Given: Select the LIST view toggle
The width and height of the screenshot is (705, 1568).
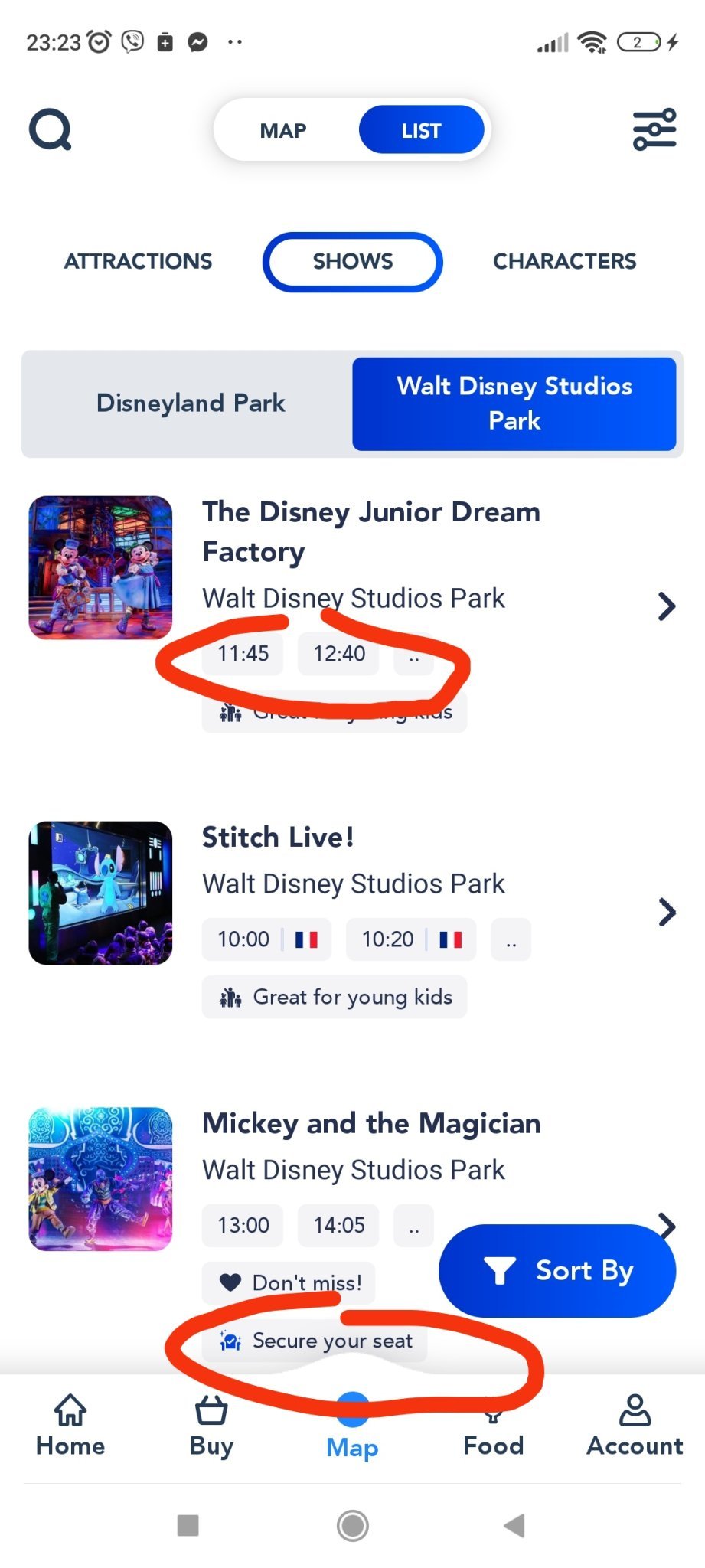Looking at the screenshot, I should point(421,131).
